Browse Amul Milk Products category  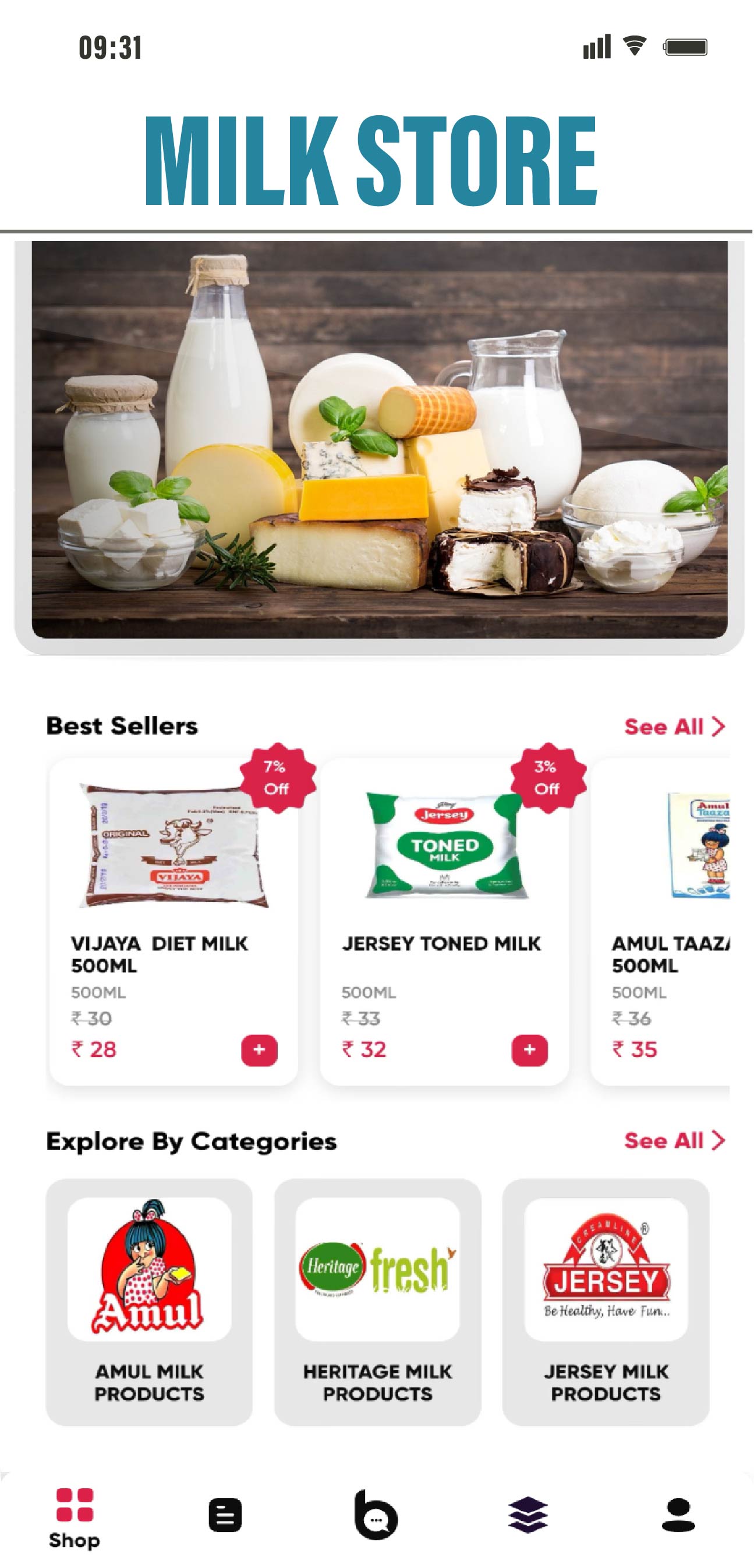(149, 1301)
